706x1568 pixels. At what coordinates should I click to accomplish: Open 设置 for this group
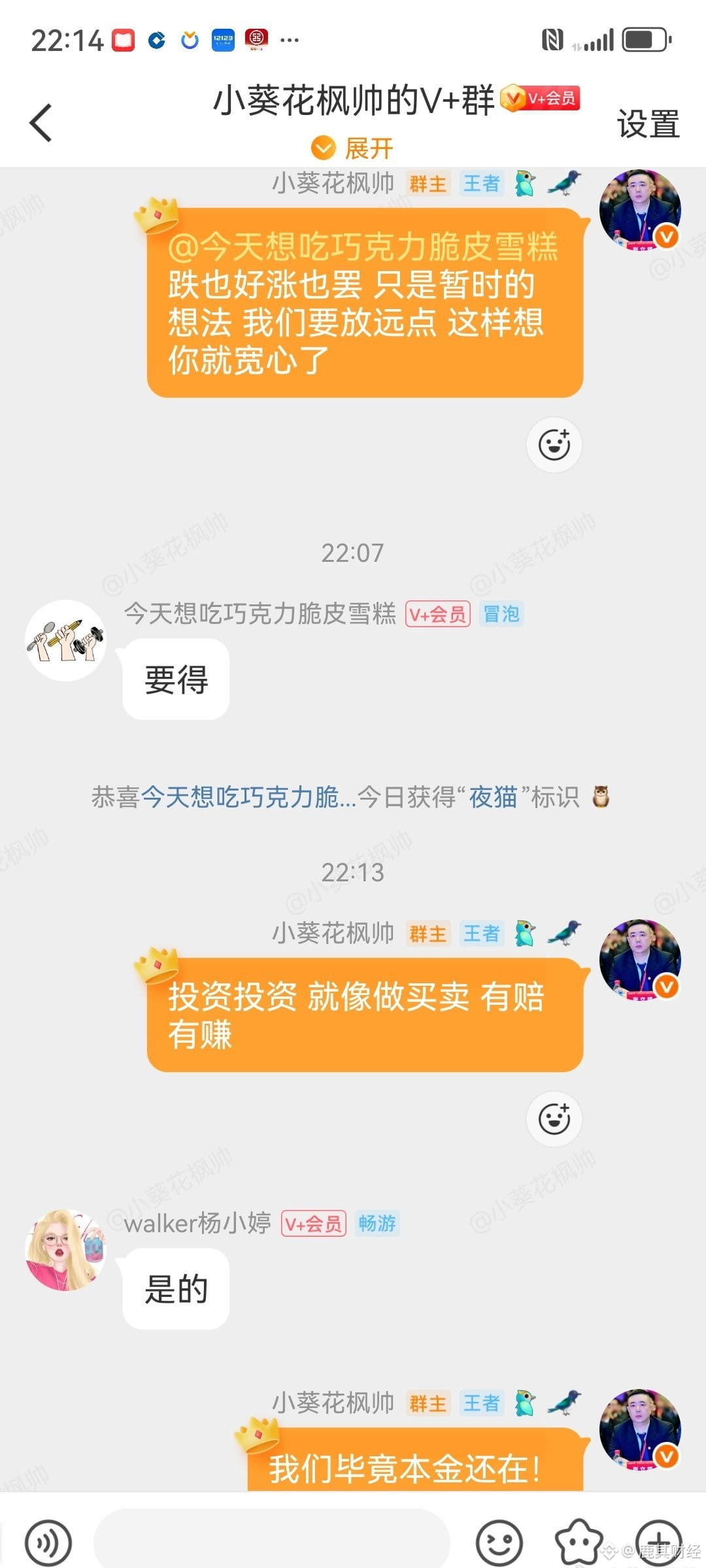(647, 124)
